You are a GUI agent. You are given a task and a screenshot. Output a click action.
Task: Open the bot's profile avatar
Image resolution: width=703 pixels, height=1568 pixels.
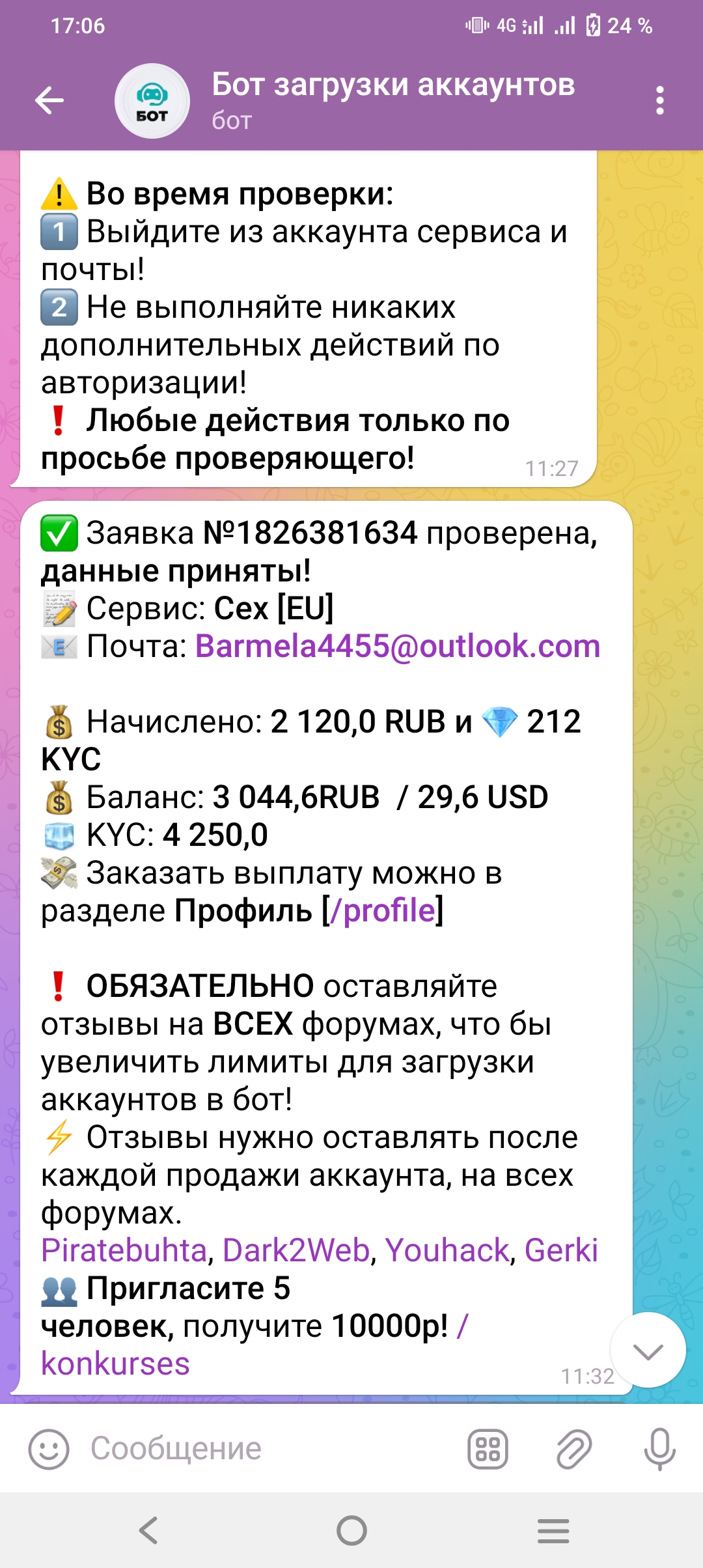click(x=152, y=101)
